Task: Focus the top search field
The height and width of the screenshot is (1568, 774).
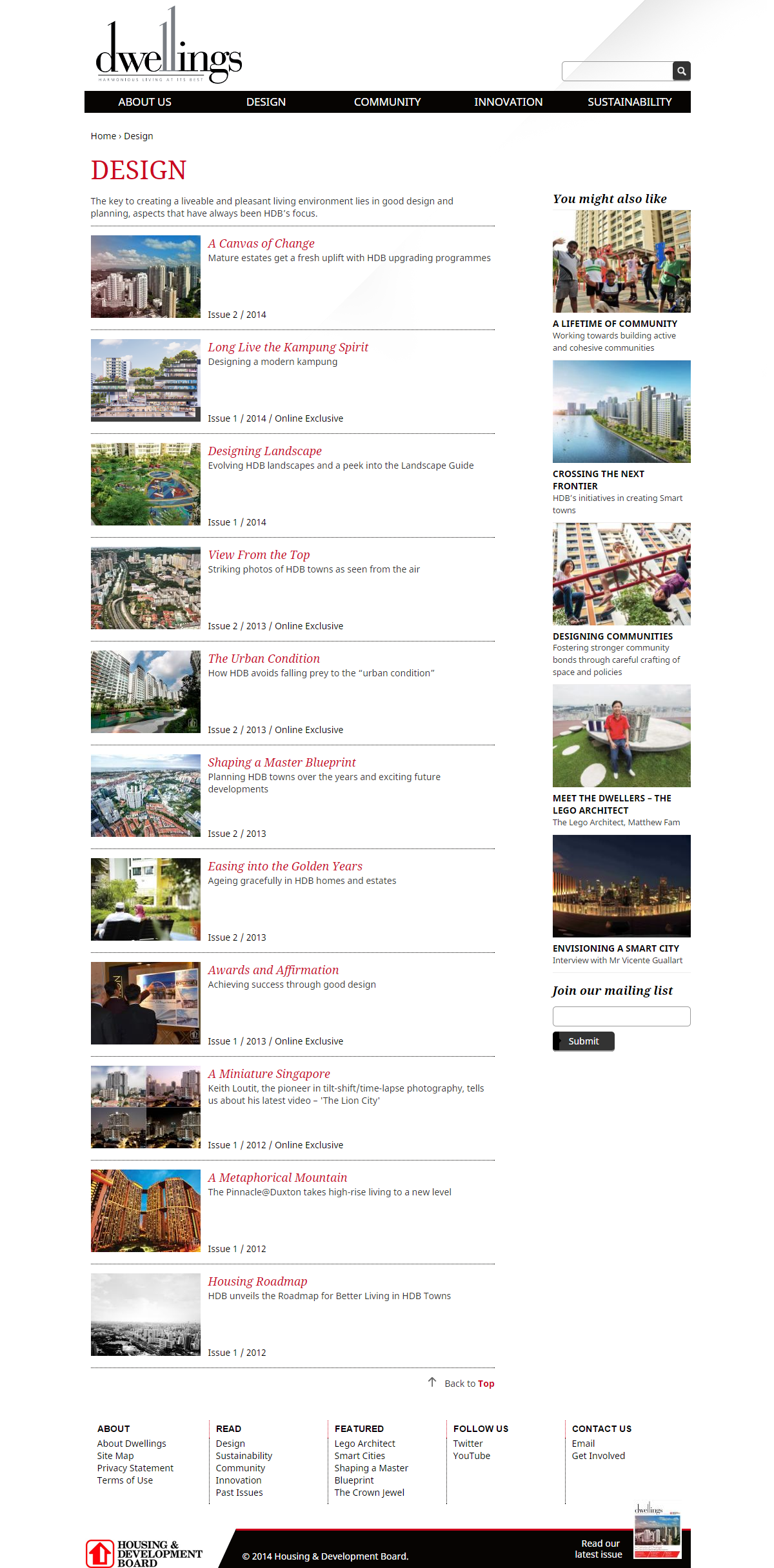Action: pyautogui.click(x=617, y=71)
